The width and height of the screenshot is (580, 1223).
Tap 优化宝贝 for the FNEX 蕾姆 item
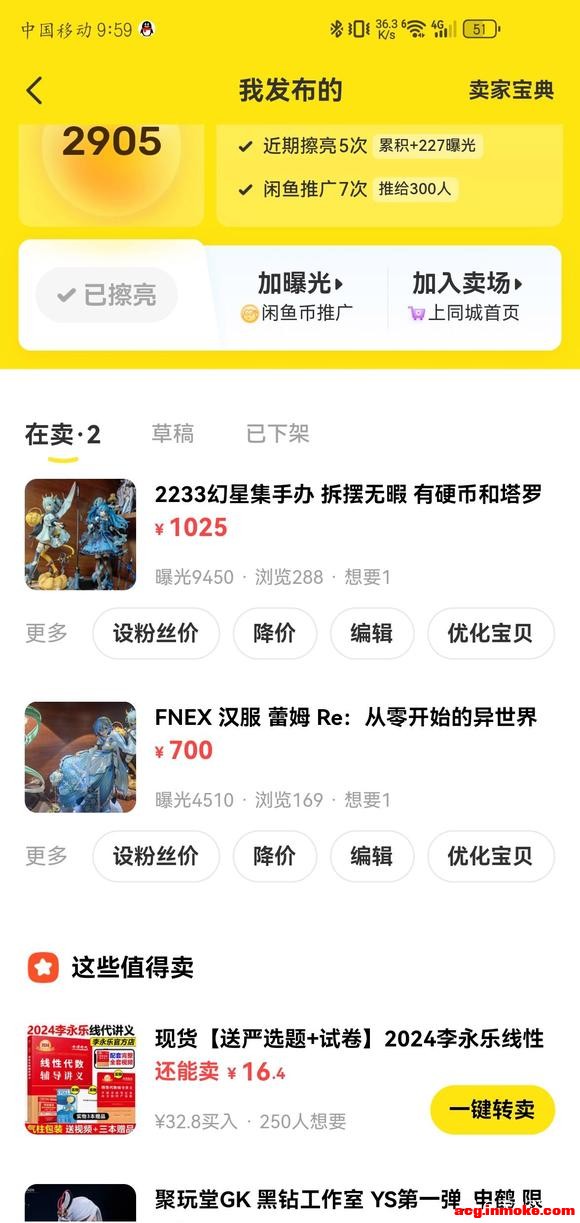[x=491, y=856]
